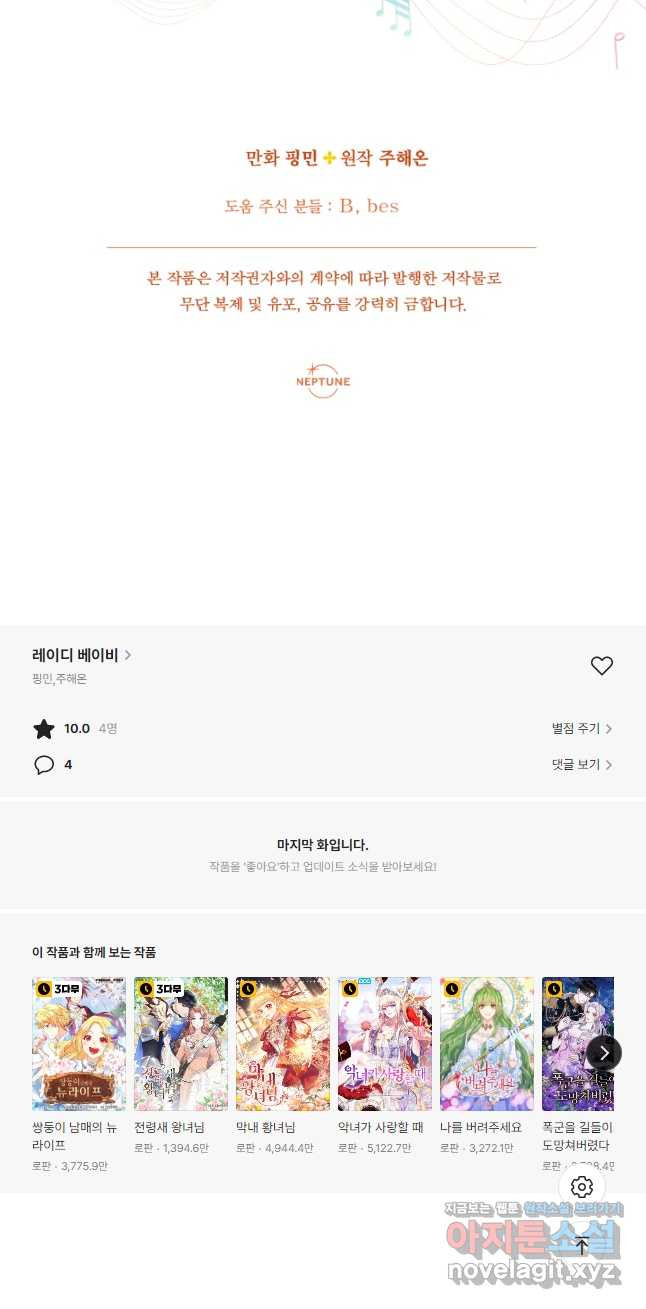Open 쌍둥이 남매의 뉴라이프 webtoon
The width and height of the screenshot is (646, 1309).
point(79,1044)
